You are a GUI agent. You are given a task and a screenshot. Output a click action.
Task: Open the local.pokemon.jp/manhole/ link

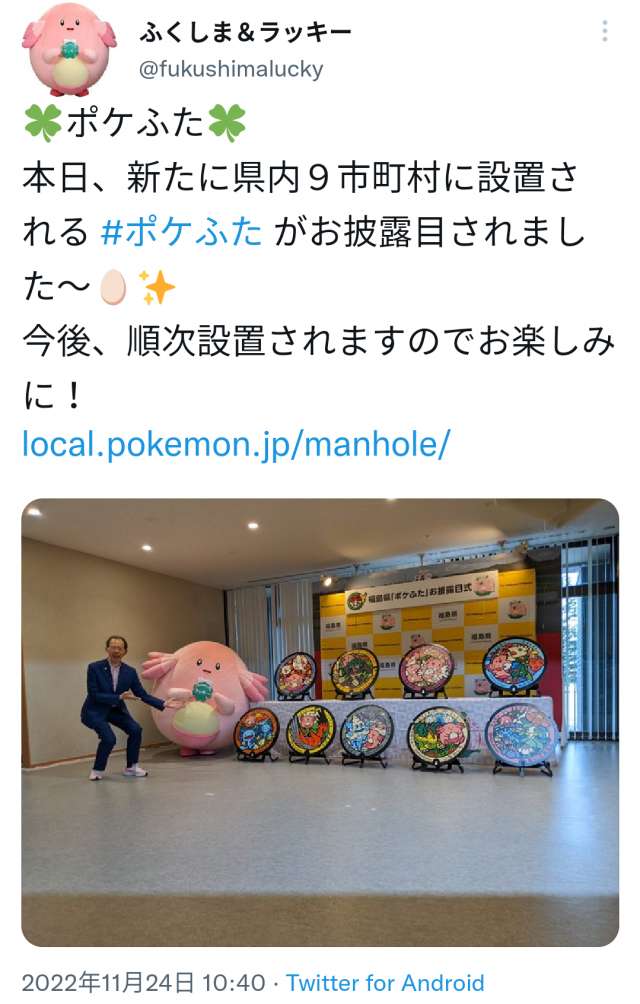237,443
